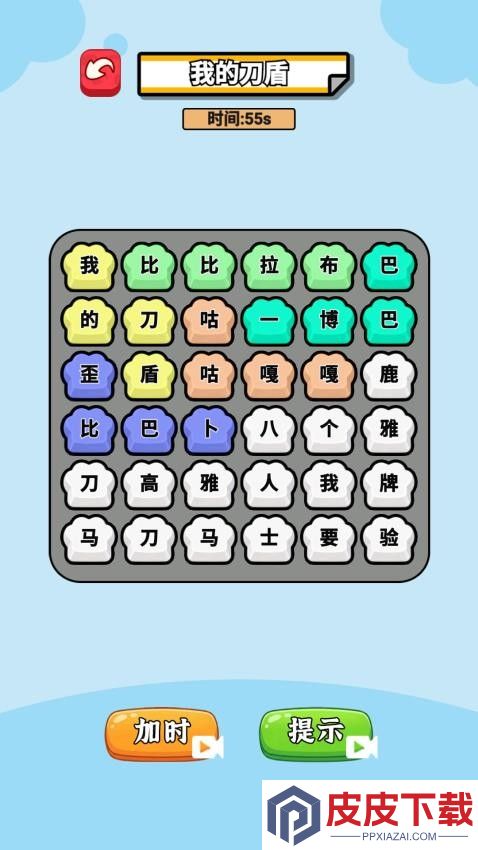Choose the green 布 tile

(x=329, y=266)
